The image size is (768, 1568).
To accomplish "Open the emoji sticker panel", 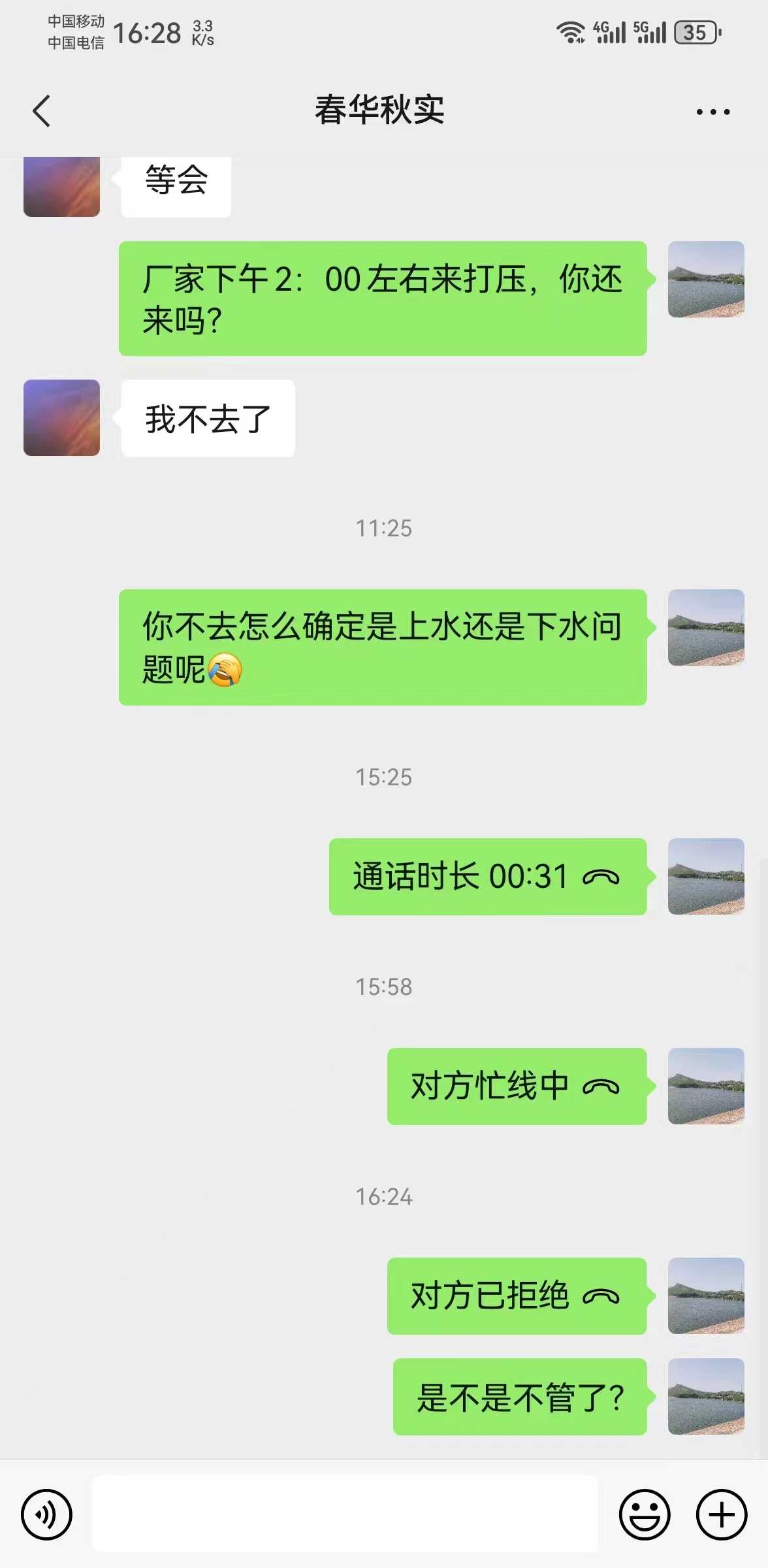I will click(x=644, y=1514).
